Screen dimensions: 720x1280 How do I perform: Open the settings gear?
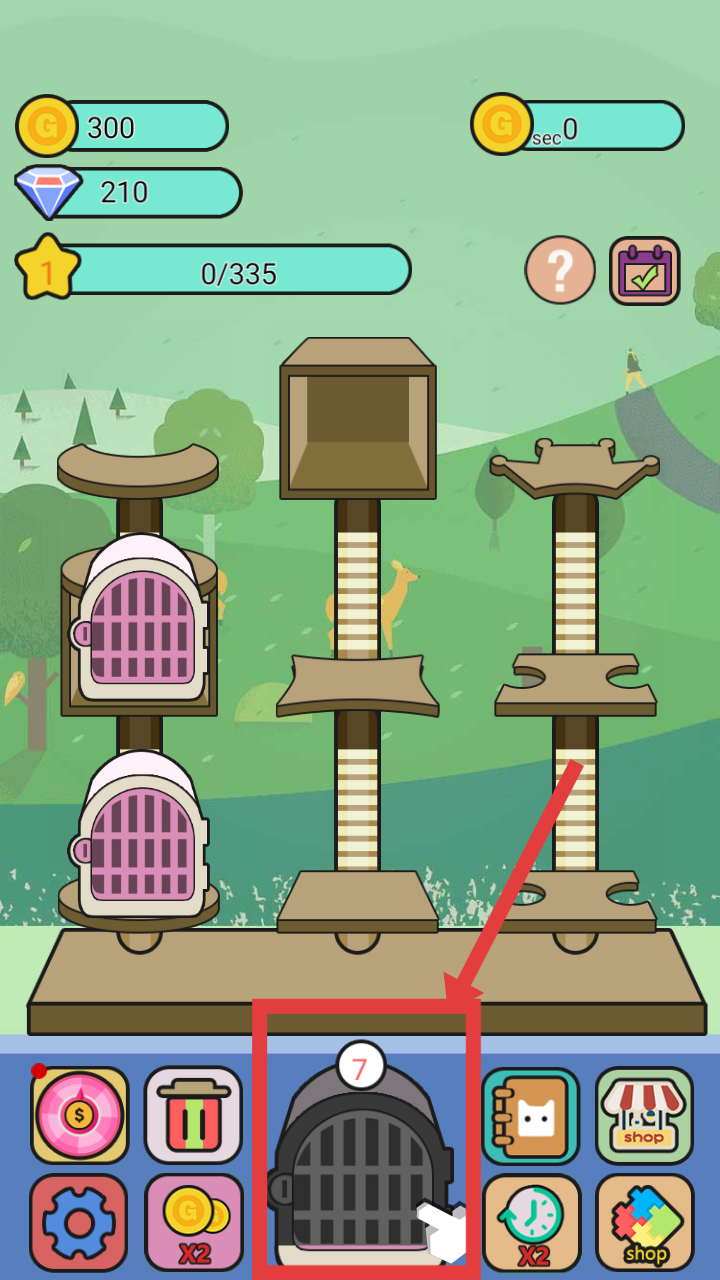[79, 1222]
